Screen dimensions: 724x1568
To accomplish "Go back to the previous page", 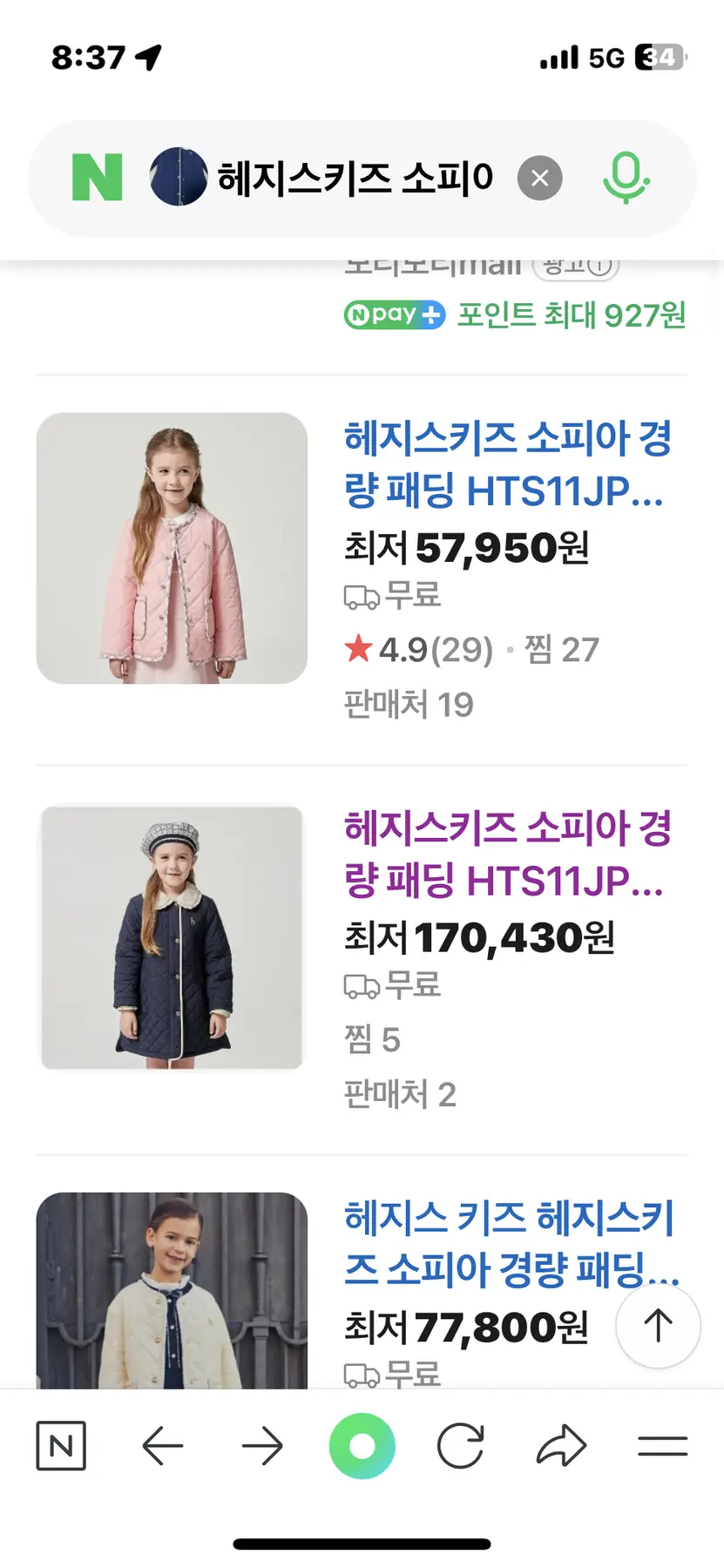I will tap(162, 1446).
